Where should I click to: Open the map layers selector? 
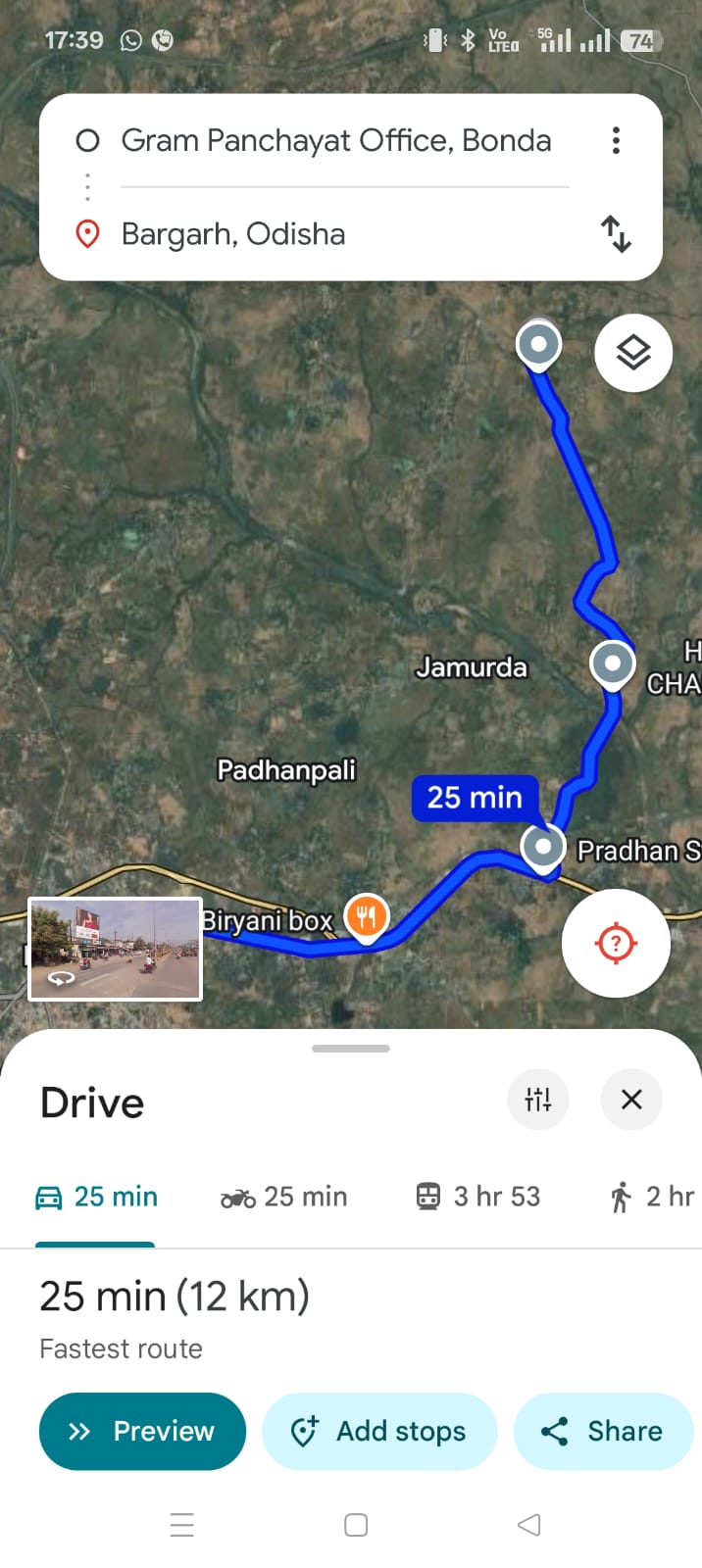(x=633, y=353)
